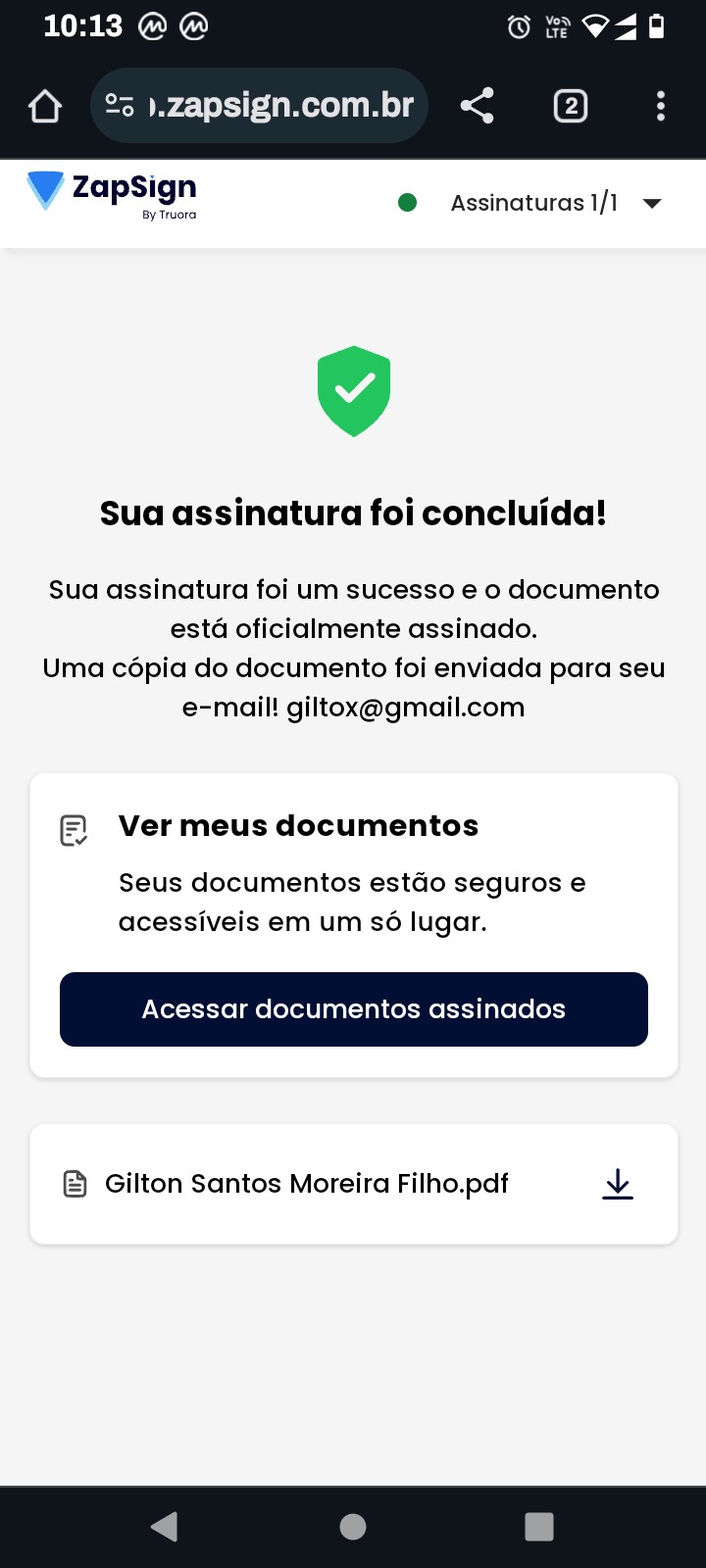706x1568 pixels.
Task: Share this page from the browser toolbar
Action: coord(477,106)
